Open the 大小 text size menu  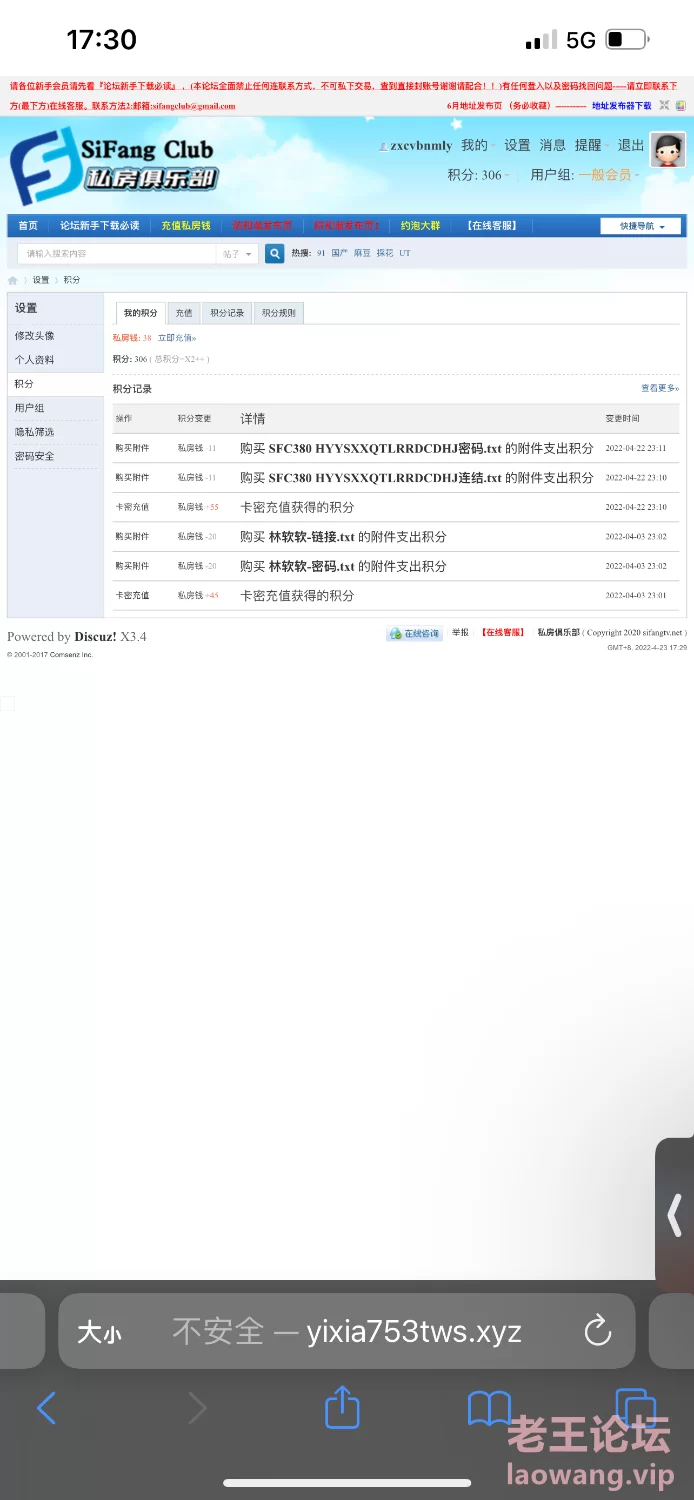(99, 1332)
